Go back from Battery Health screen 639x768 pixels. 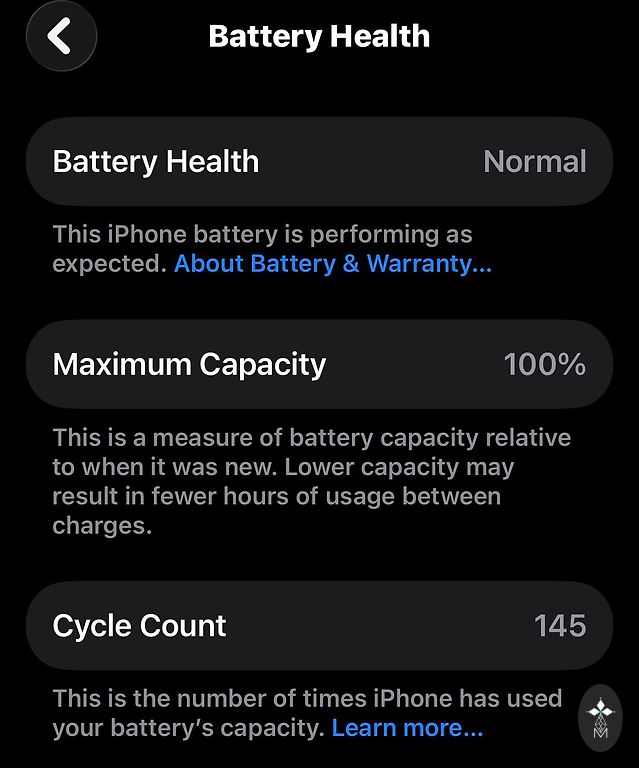click(x=61, y=38)
